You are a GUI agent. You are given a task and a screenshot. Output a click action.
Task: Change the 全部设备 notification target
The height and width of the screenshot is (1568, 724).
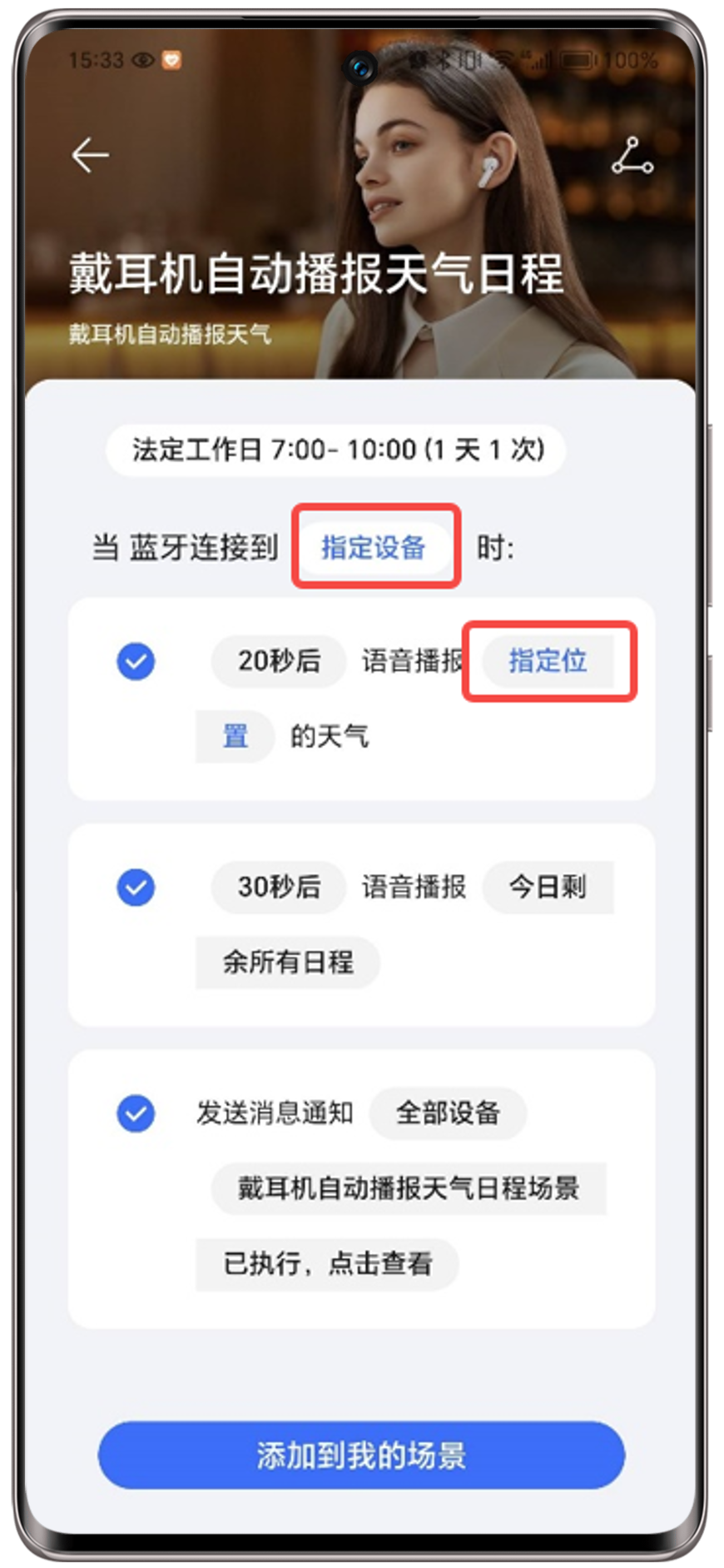[448, 1113]
